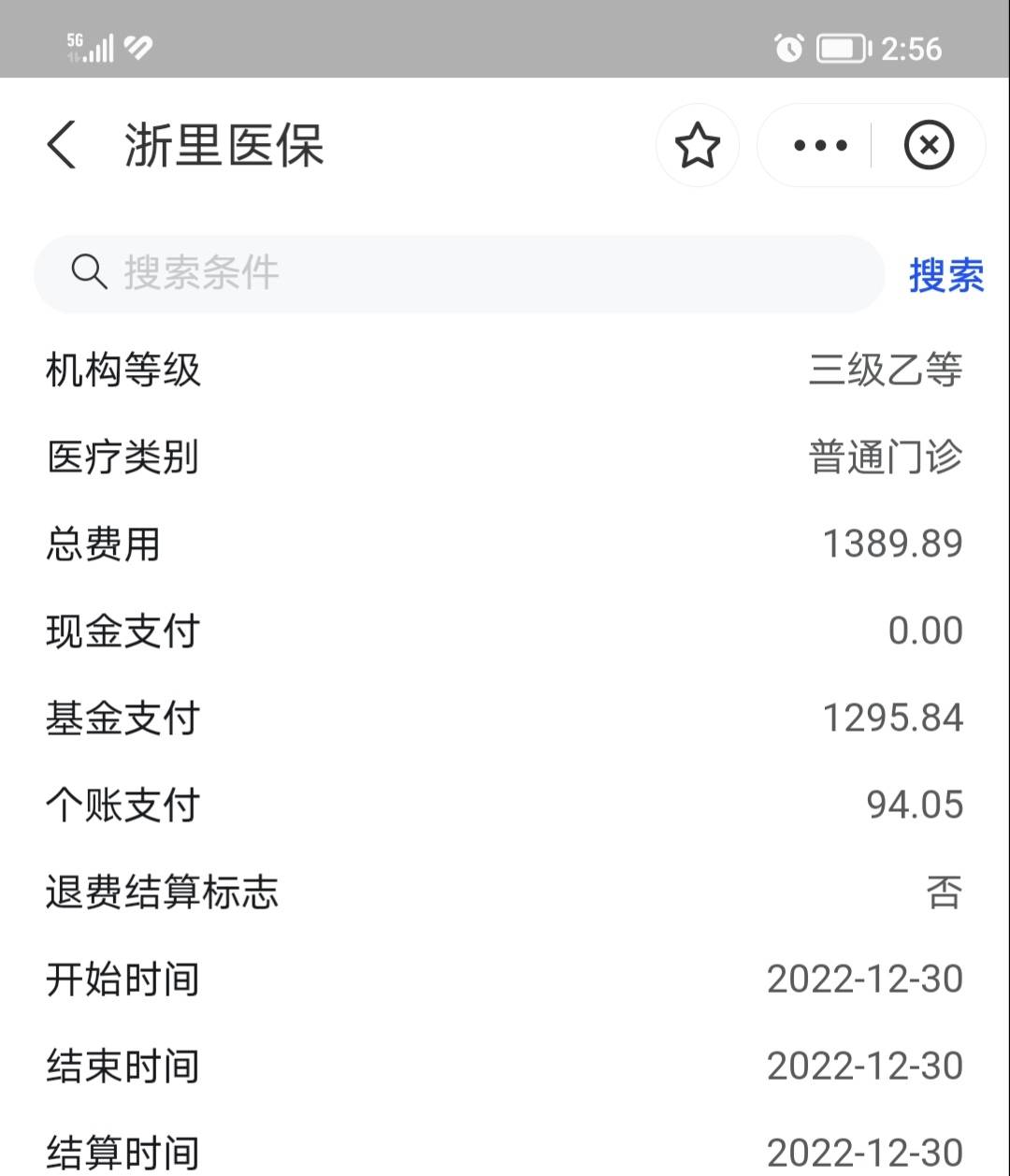This screenshot has height=1176, width=1010.
Task: Tap 否 on the 退费结算标志 row
Action: click(945, 892)
